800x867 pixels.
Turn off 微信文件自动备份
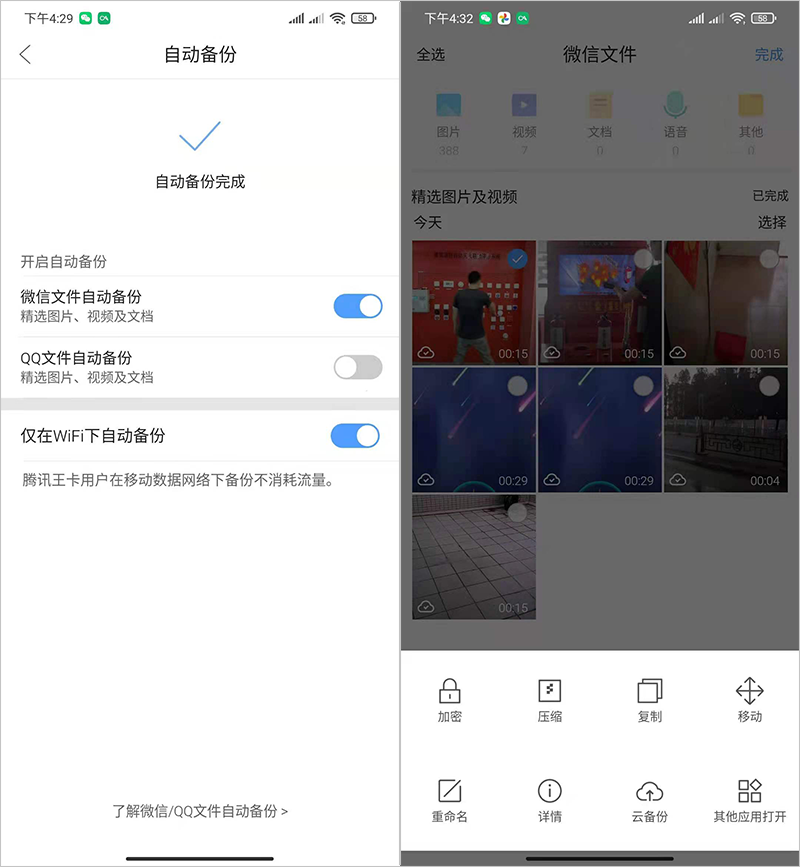point(358,306)
